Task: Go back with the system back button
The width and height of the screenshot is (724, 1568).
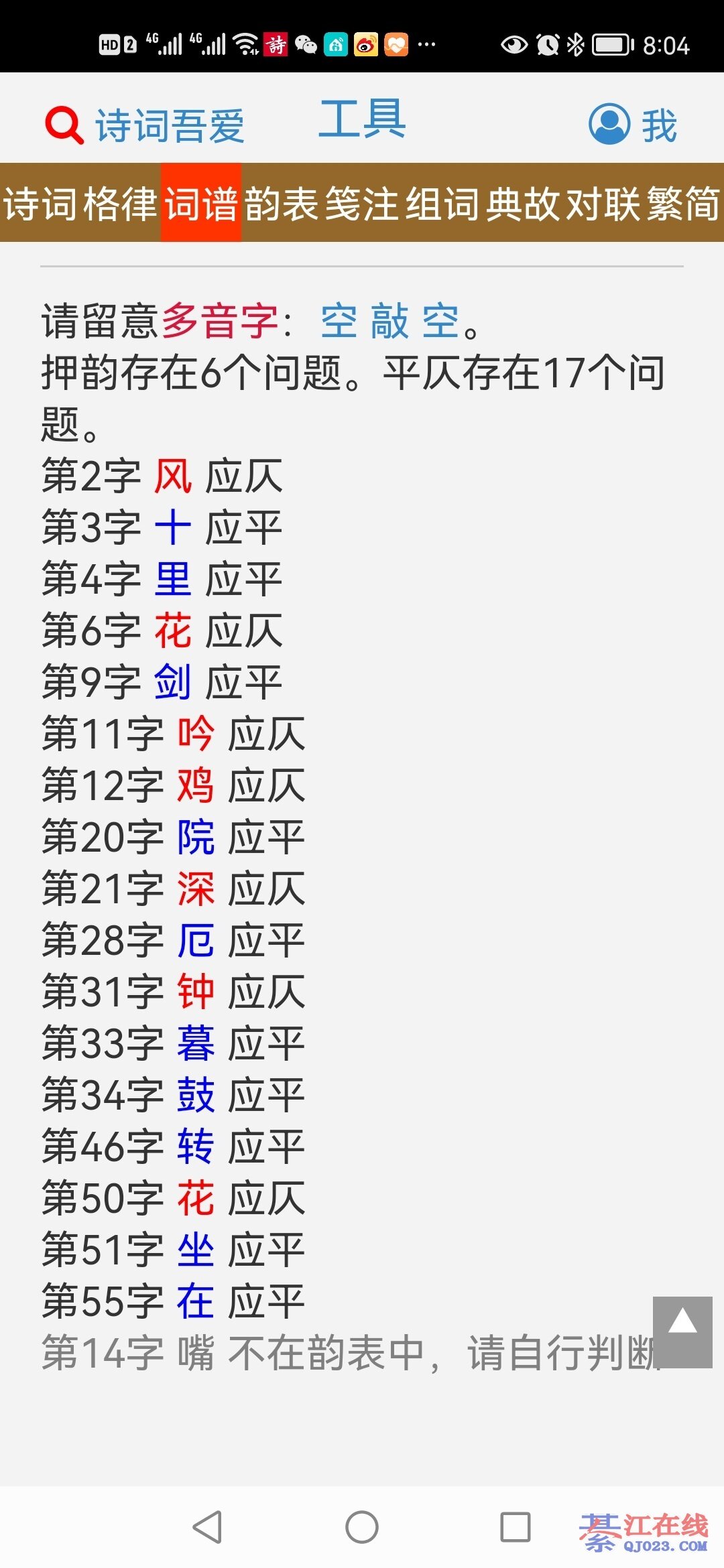Action: [x=207, y=1527]
